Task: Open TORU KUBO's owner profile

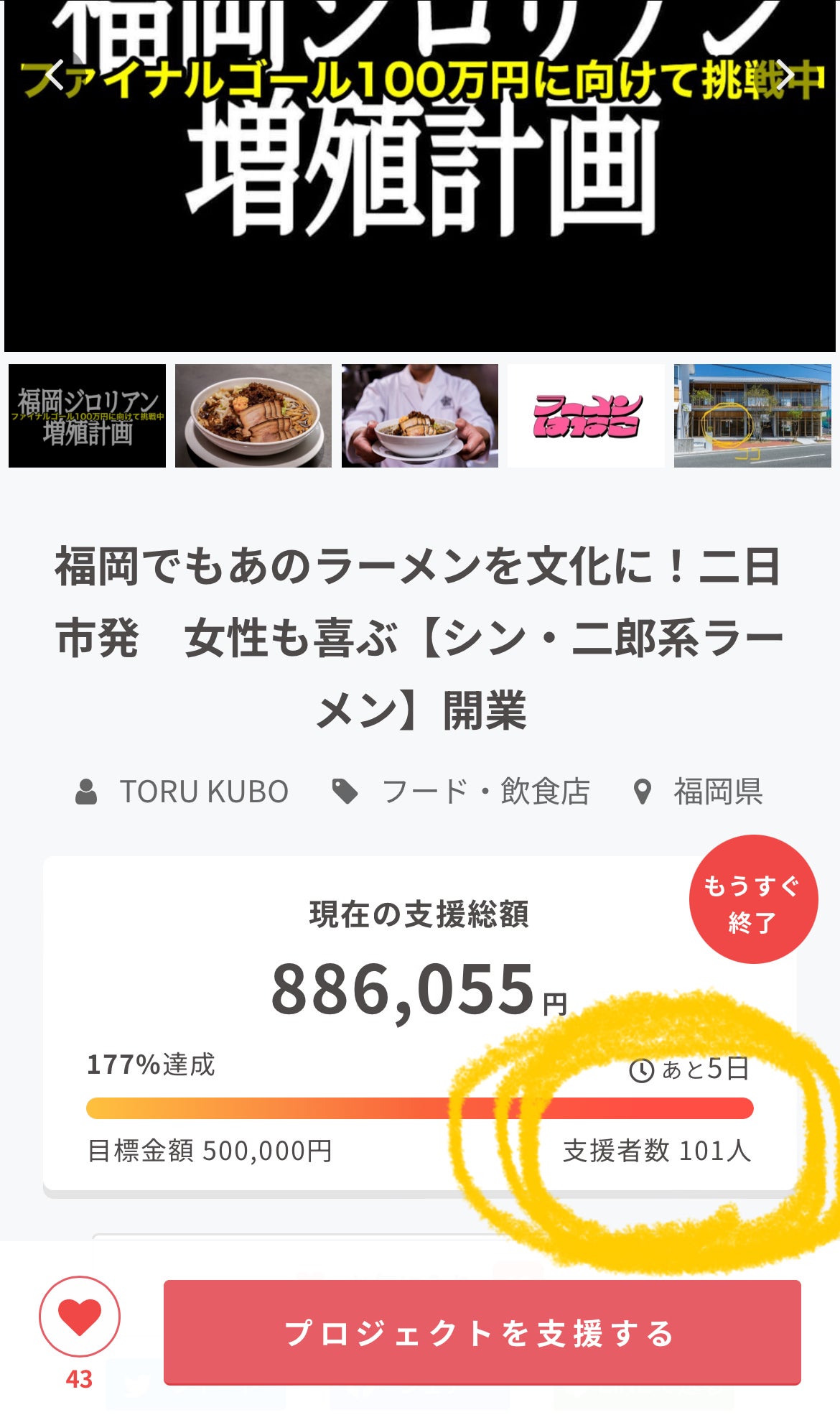Action: tap(203, 792)
